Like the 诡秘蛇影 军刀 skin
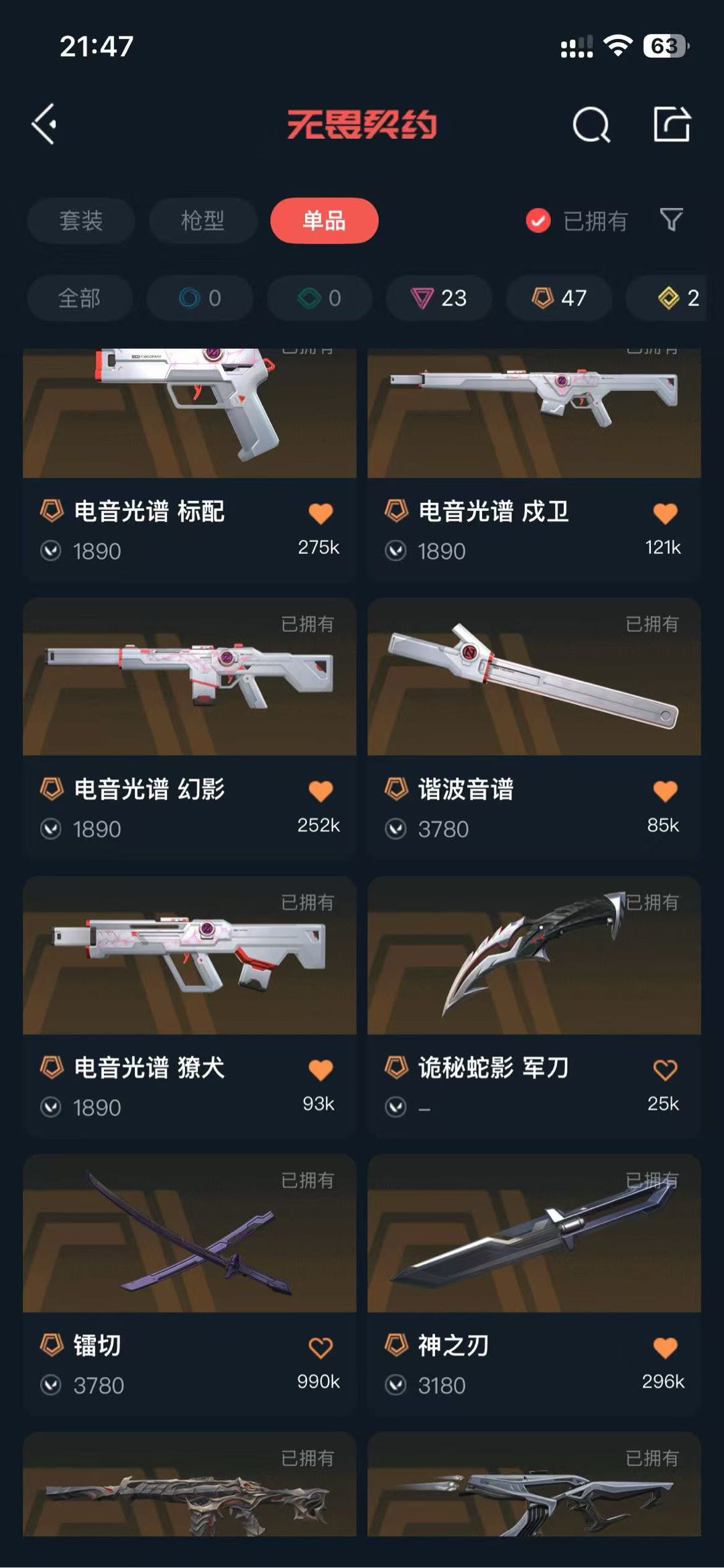Viewport: 724px width, 1568px height. click(x=665, y=1070)
